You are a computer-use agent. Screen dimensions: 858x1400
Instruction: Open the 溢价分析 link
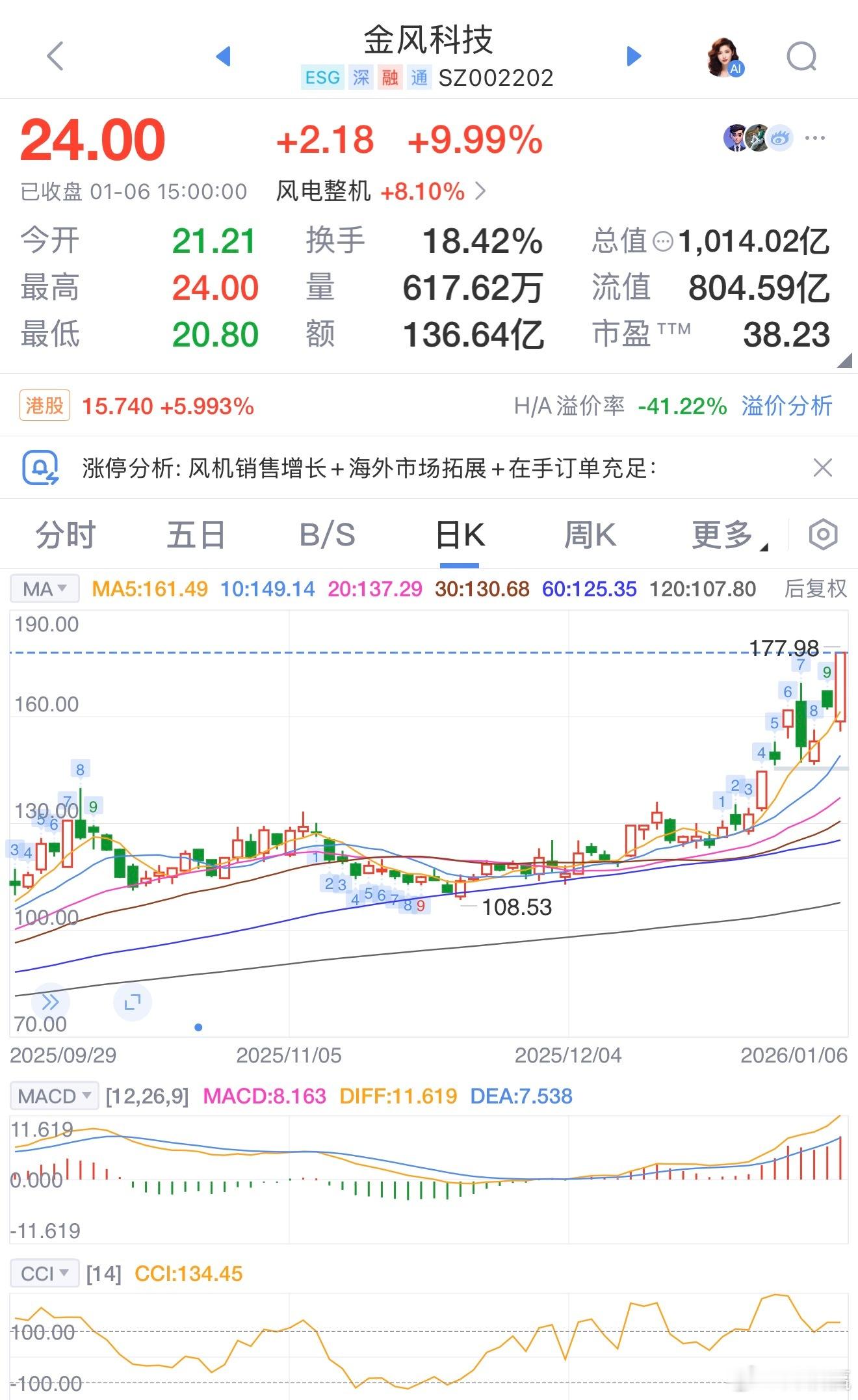[786, 405]
